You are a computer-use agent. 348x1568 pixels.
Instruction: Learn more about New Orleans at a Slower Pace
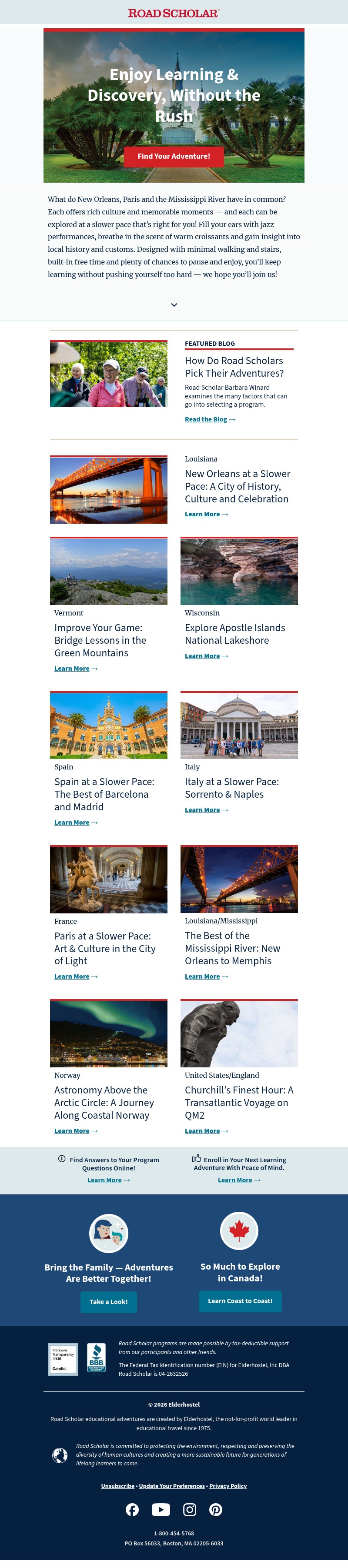[x=203, y=515]
